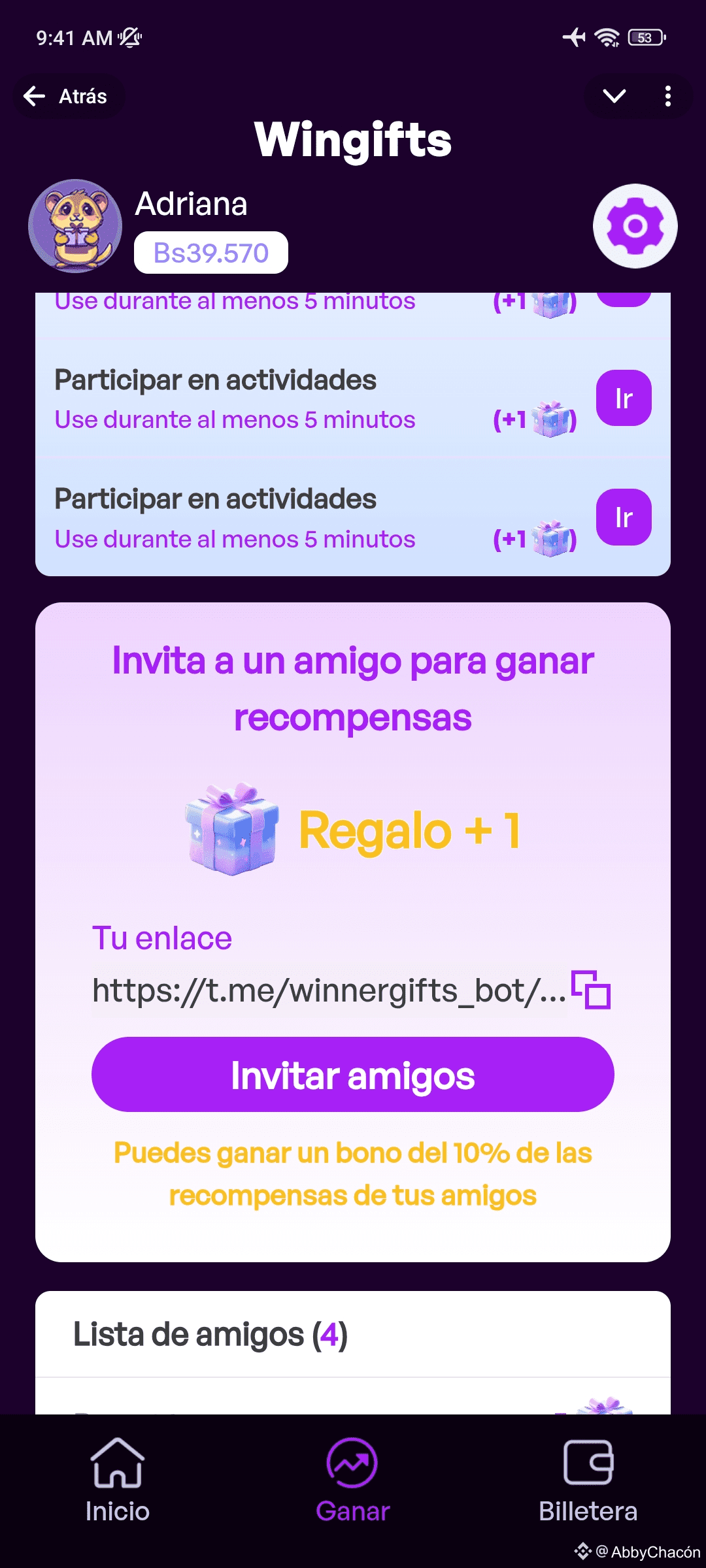This screenshot has width=706, height=1568.
Task: Open the three-dot overflow menu
Action: (667, 96)
